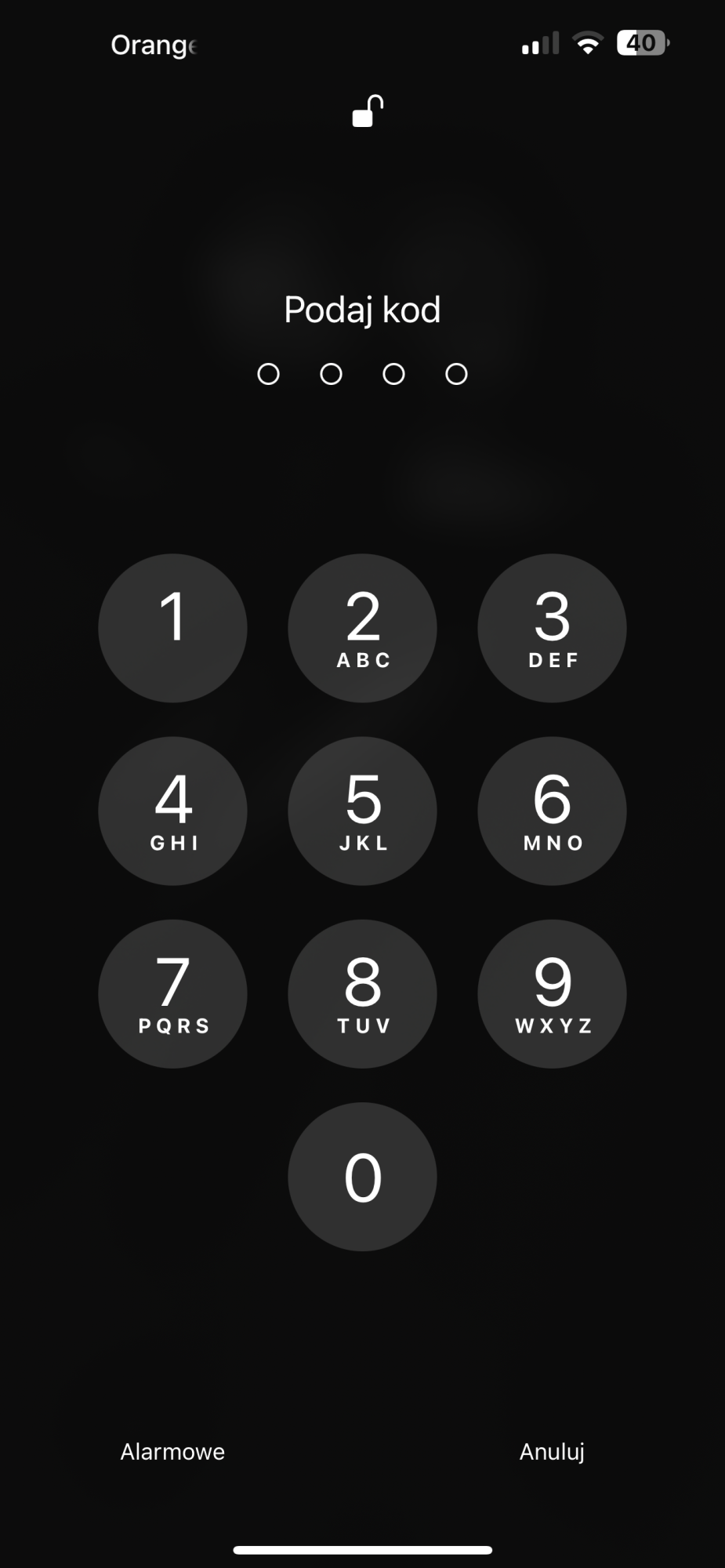Tap the 3 DEF key
Viewport: 725px width, 1568px height.
point(552,628)
